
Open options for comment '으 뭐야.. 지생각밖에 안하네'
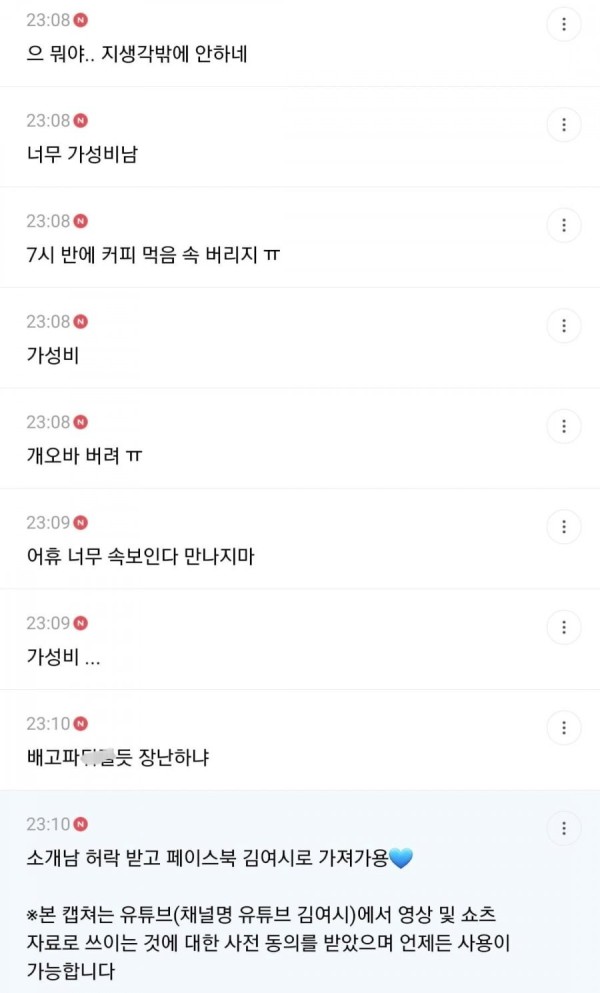tap(564, 24)
